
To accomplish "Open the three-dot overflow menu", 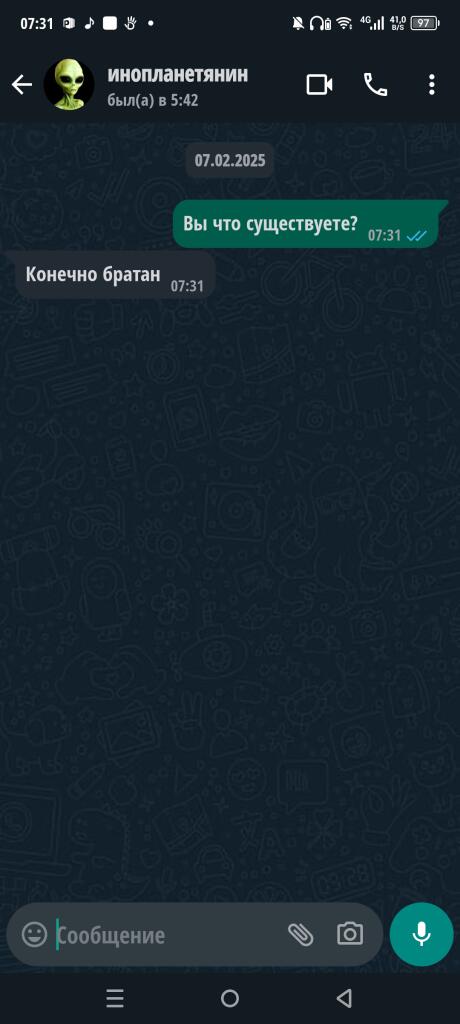I will [431, 85].
